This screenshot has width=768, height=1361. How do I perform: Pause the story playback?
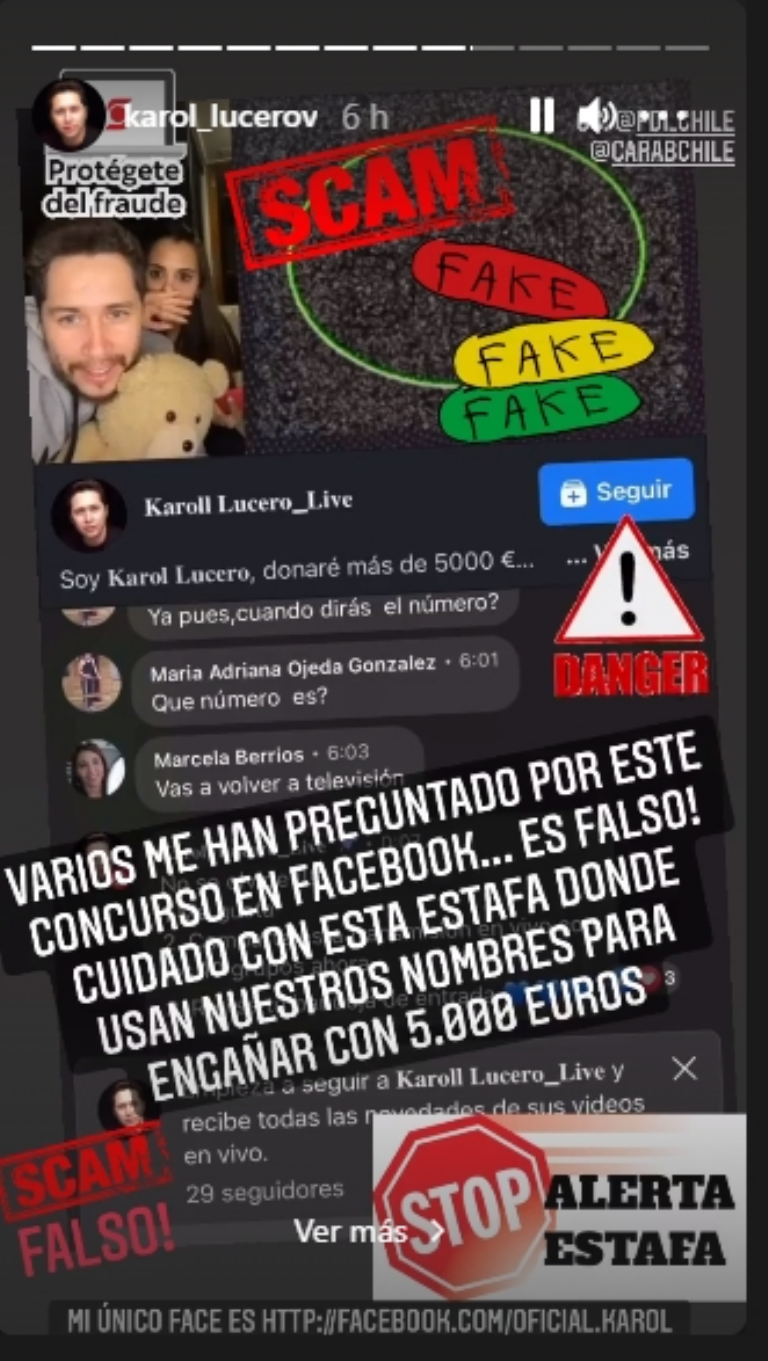[541, 117]
